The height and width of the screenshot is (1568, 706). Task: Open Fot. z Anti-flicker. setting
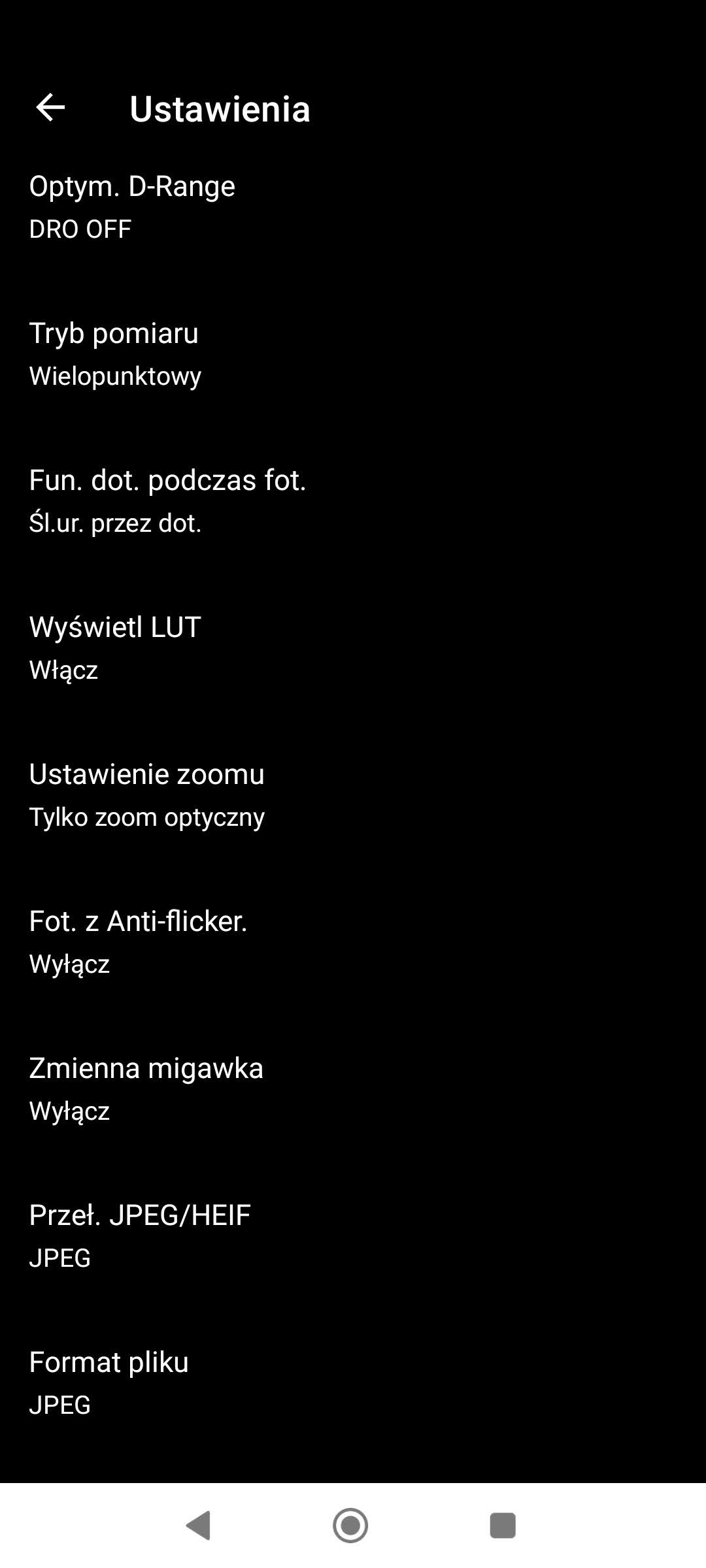click(x=353, y=941)
